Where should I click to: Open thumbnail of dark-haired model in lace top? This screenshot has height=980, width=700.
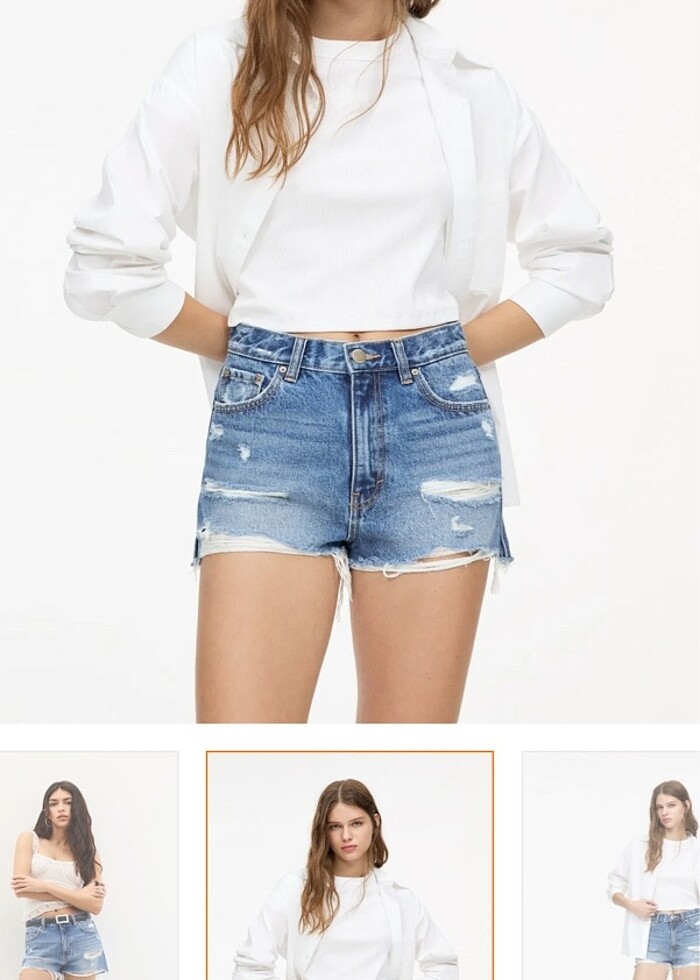[x=88, y=866]
